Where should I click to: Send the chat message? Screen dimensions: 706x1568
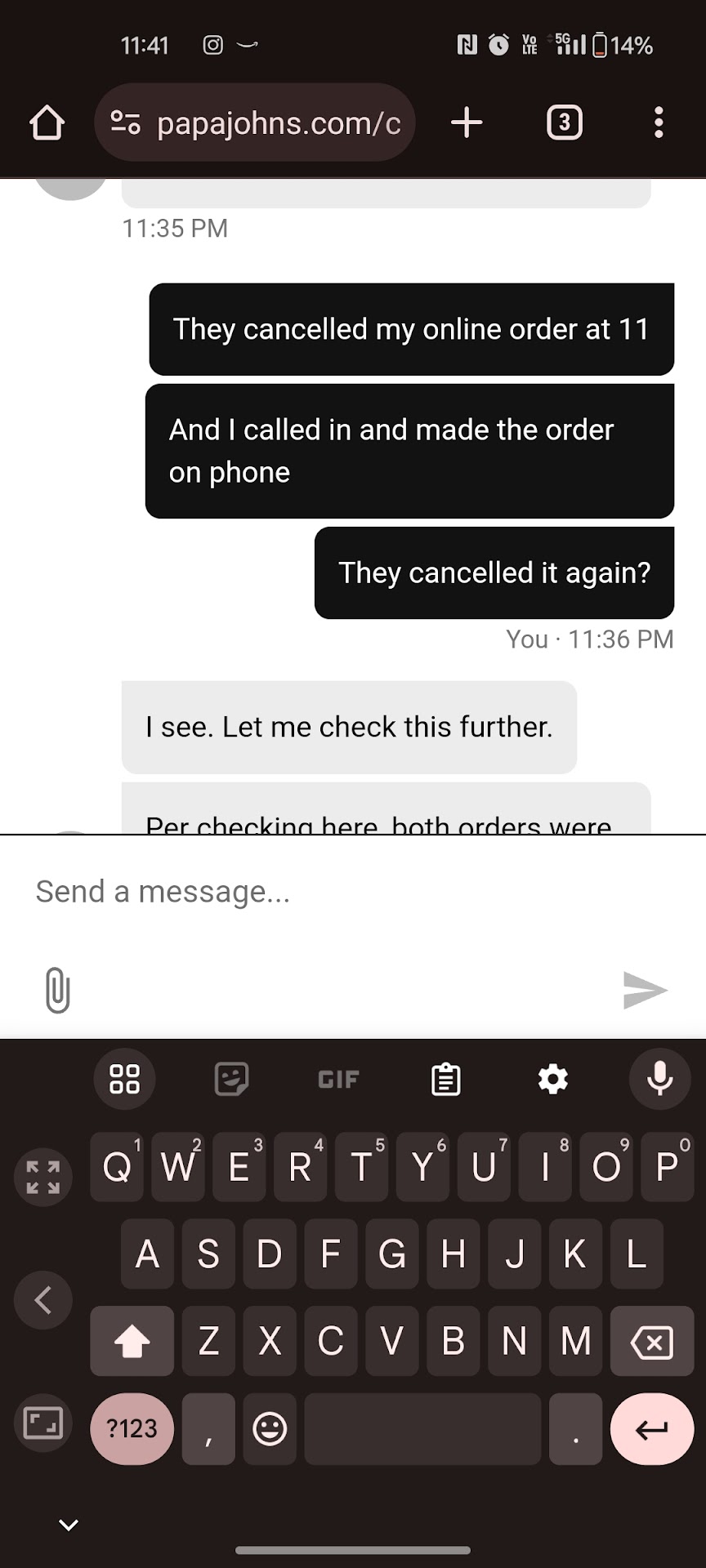coord(645,990)
